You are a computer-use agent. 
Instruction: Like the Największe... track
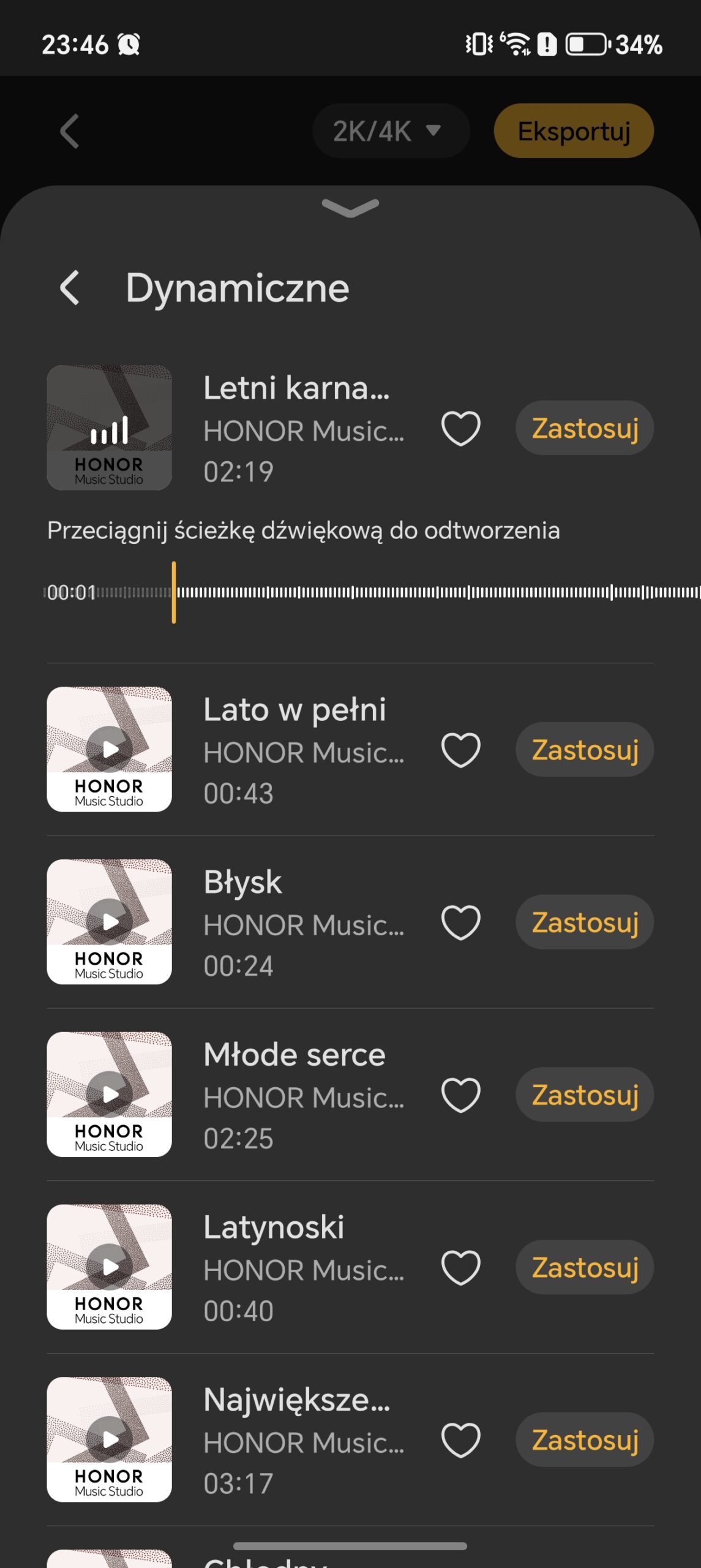pyautogui.click(x=460, y=1440)
